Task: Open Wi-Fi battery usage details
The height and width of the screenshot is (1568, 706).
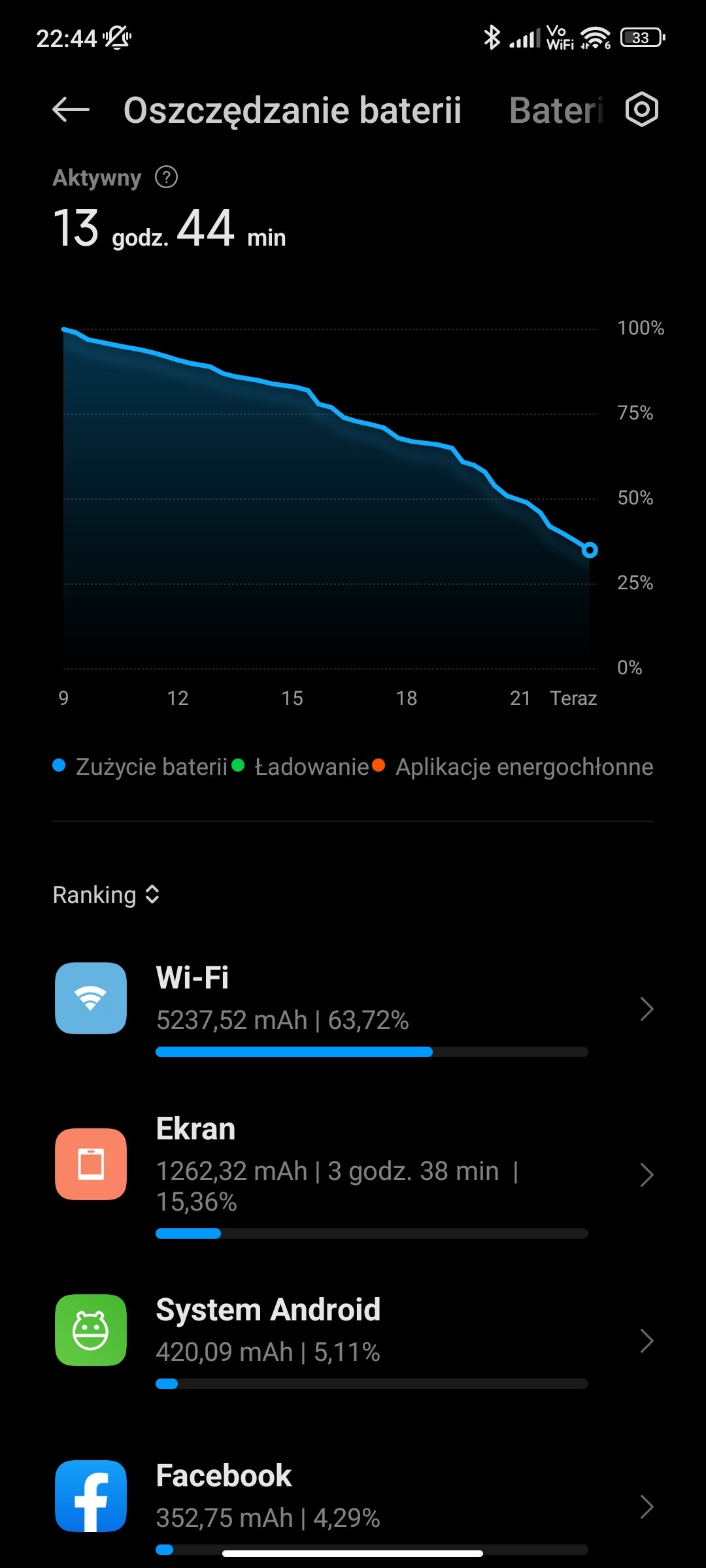Action: click(353, 1009)
